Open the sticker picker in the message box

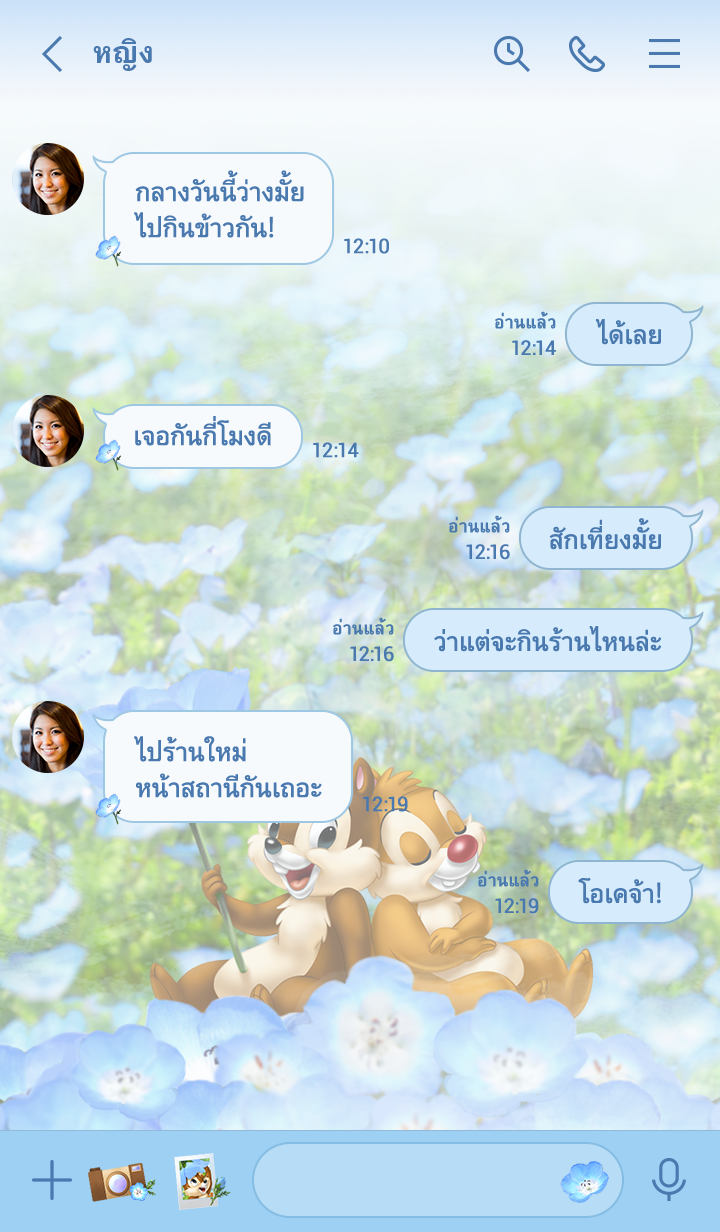pos(585,1181)
